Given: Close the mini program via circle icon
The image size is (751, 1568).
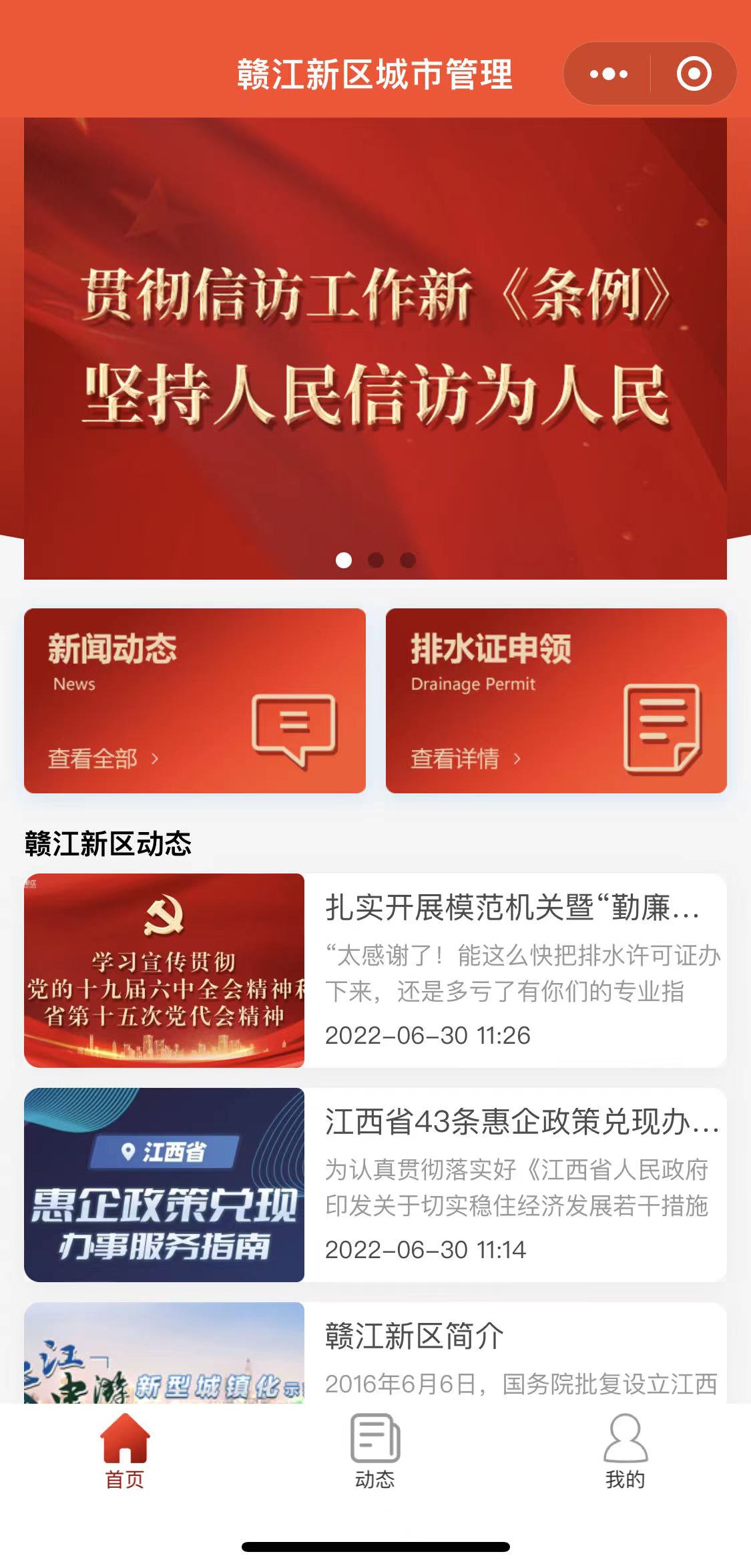Looking at the screenshot, I should (694, 73).
